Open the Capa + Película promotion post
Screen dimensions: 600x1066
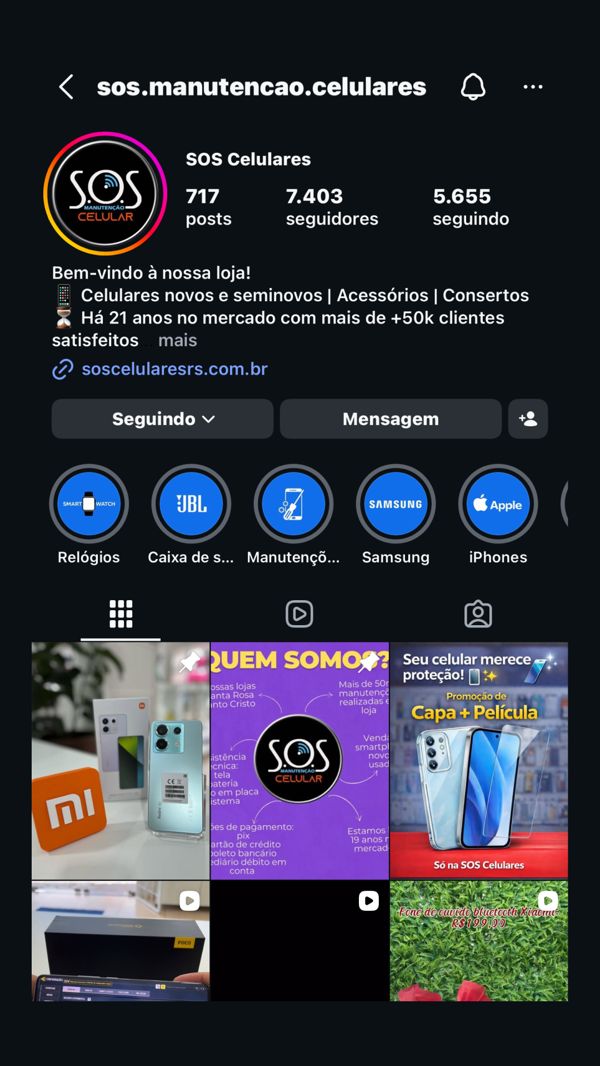coord(478,760)
